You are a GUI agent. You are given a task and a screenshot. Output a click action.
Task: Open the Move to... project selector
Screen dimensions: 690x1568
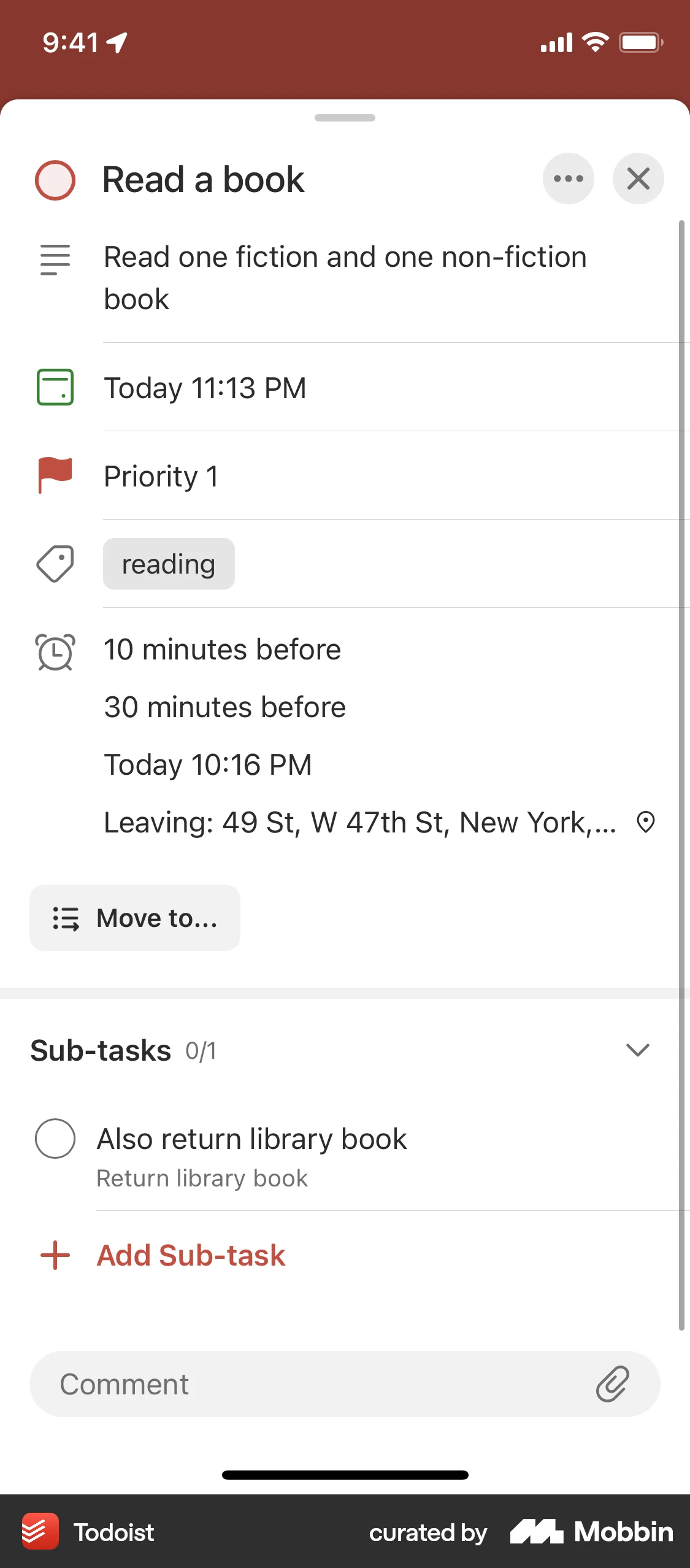[134, 918]
